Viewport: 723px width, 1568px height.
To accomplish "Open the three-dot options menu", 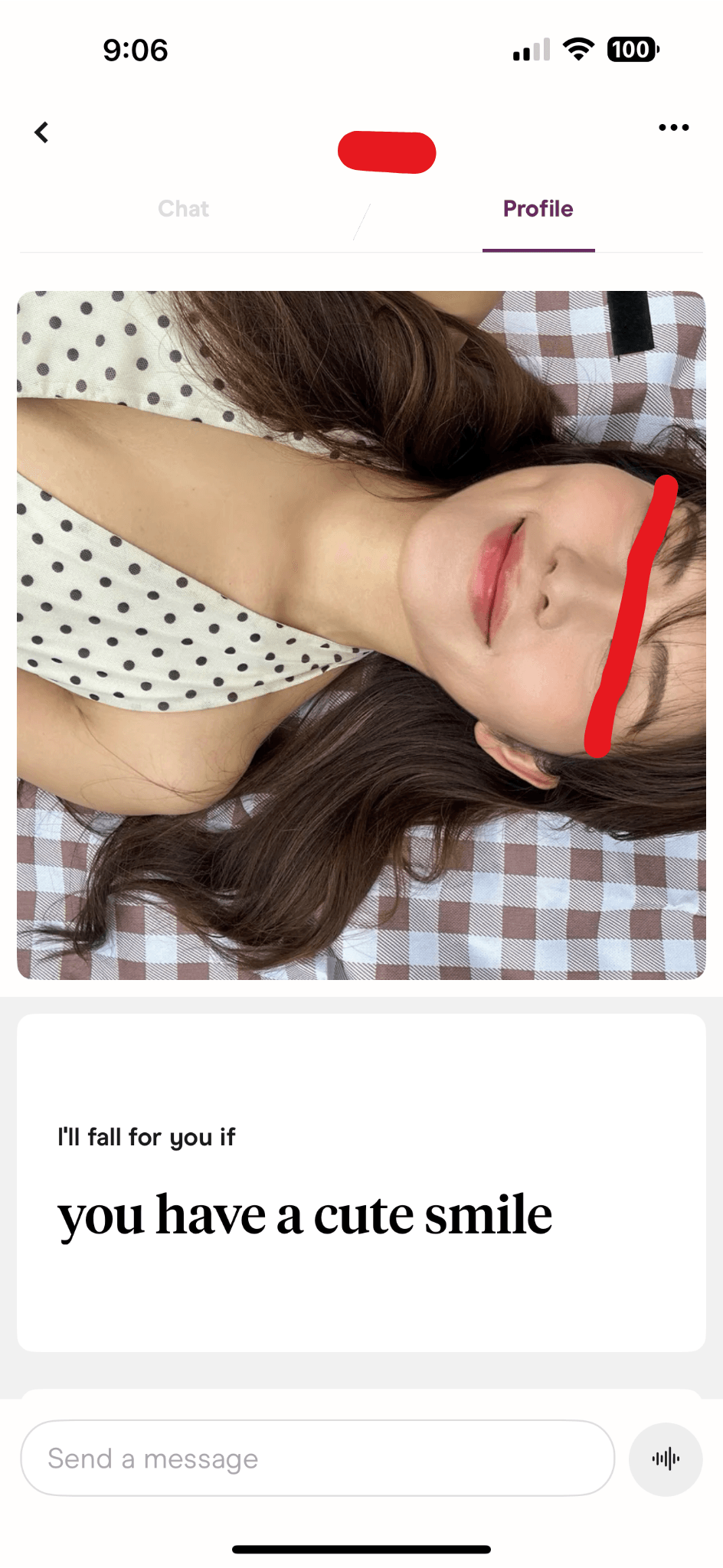I will [673, 127].
